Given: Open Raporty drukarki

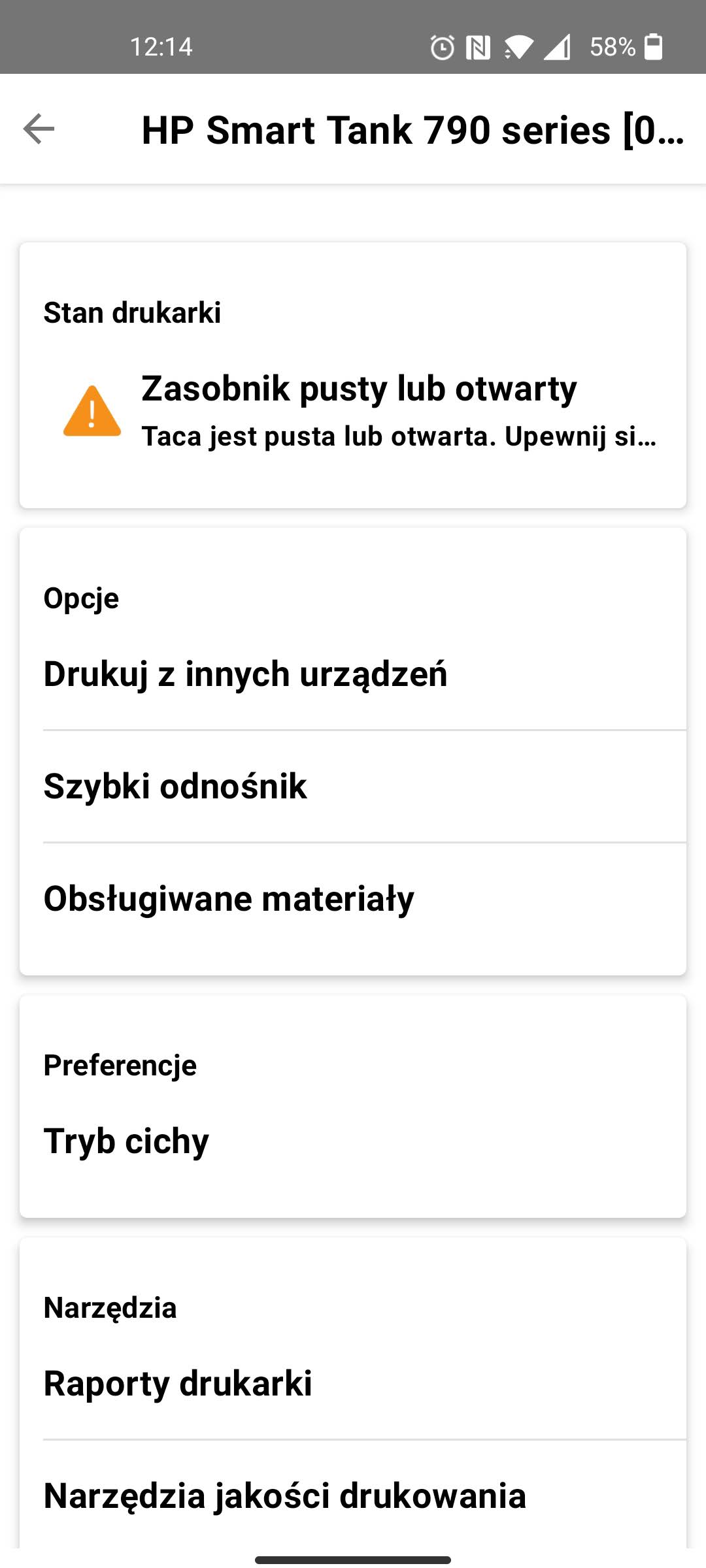Looking at the screenshot, I should (353, 1384).
